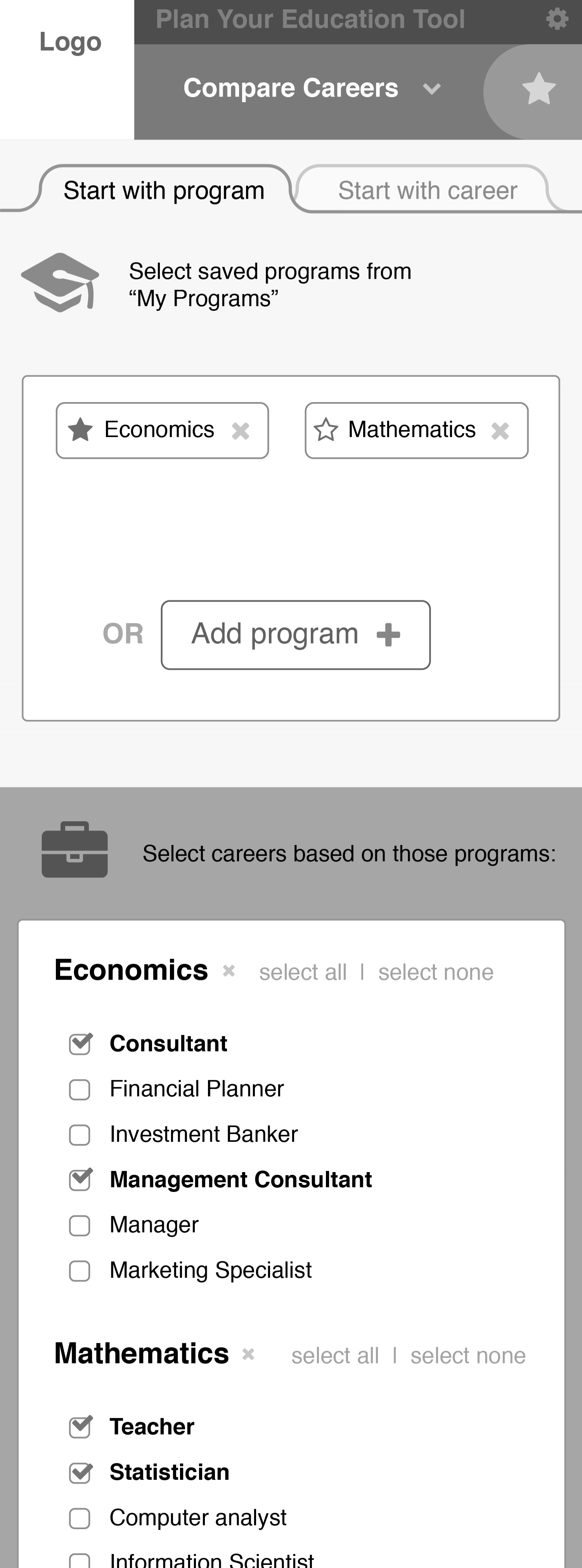Image resolution: width=582 pixels, height=1568 pixels.
Task: Remove the Economics program chip
Action: coord(241,431)
